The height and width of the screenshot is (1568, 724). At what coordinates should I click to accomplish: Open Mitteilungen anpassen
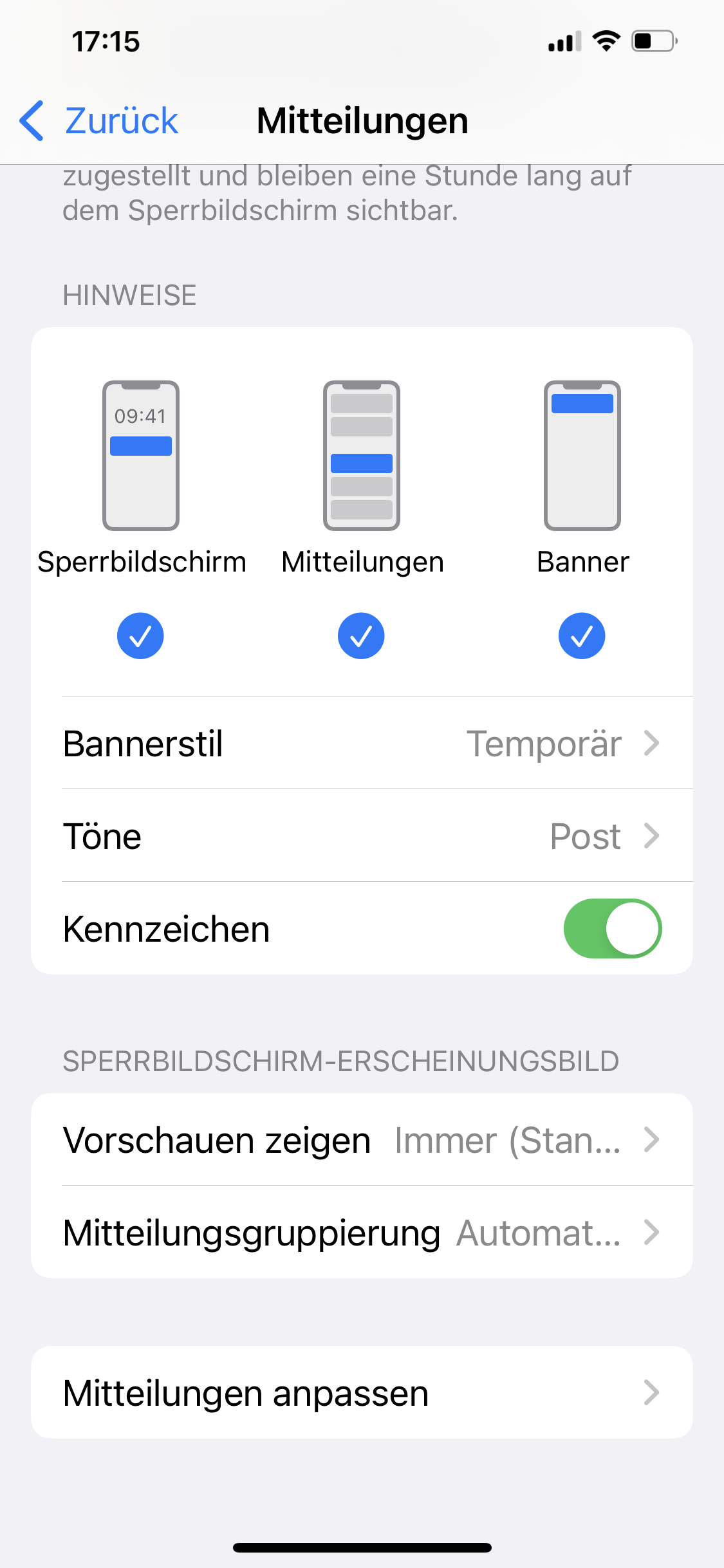point(362,1392)
